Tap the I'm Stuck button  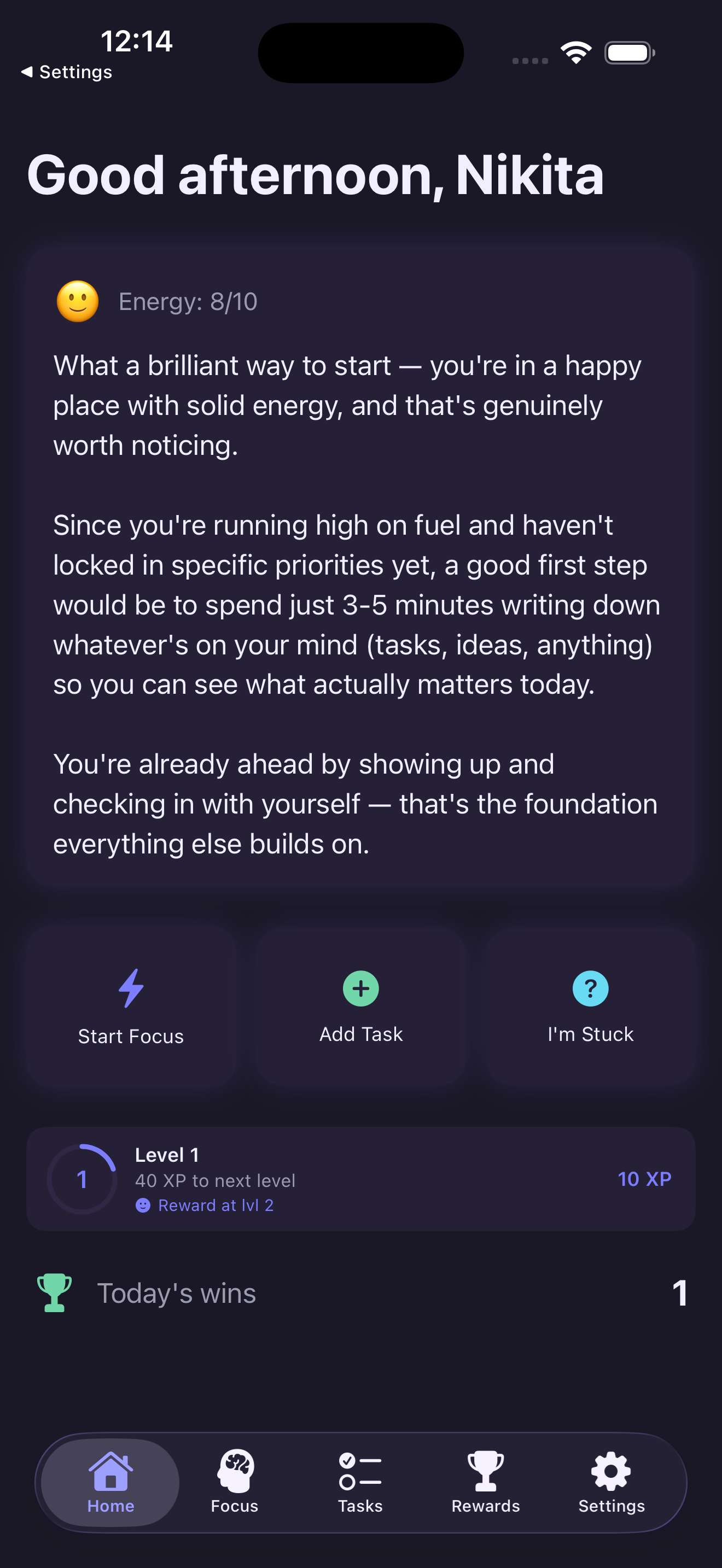(x=590, y=1005)
